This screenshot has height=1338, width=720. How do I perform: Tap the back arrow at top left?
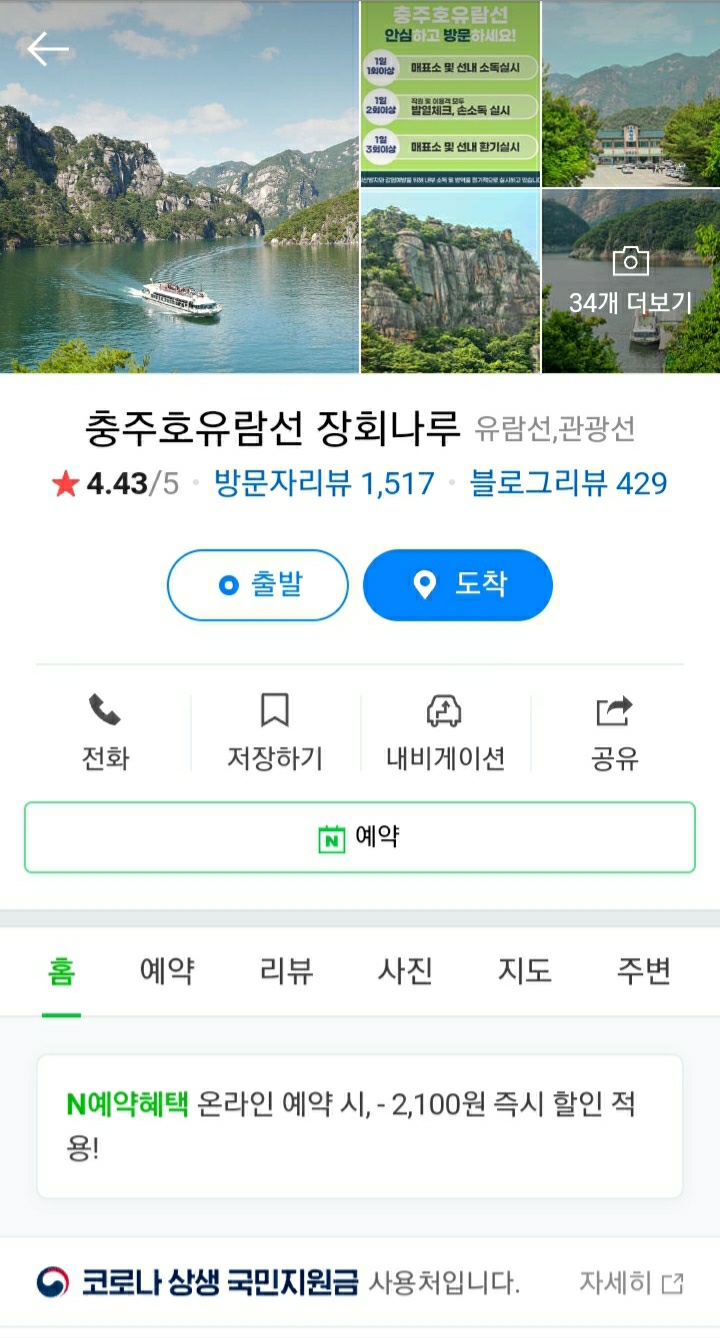(x=47, y=48)
